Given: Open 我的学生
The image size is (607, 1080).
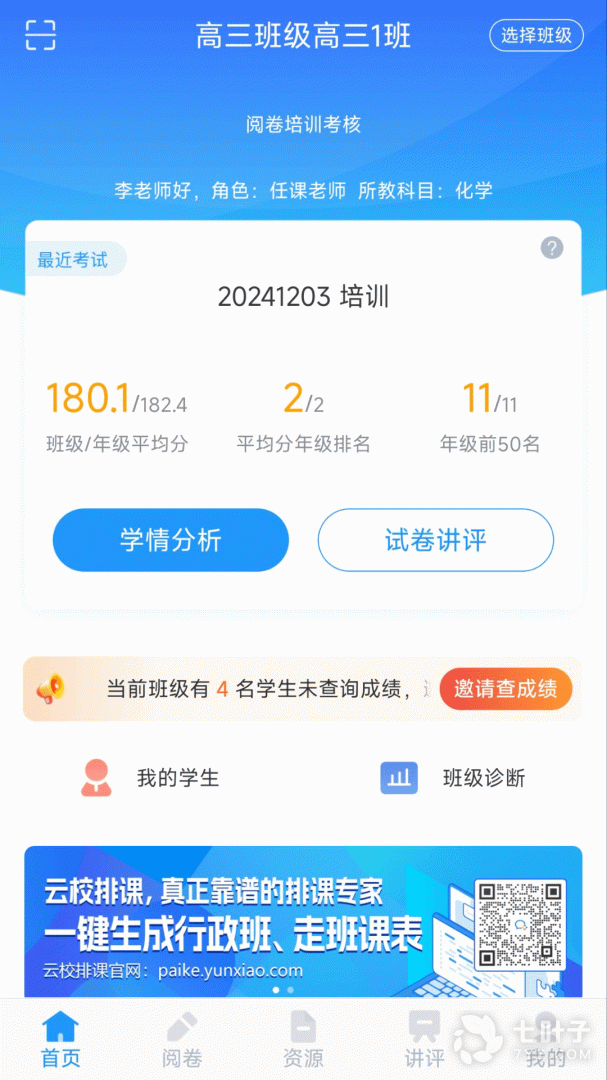Looking at the screenshot, I should [152, 778].
